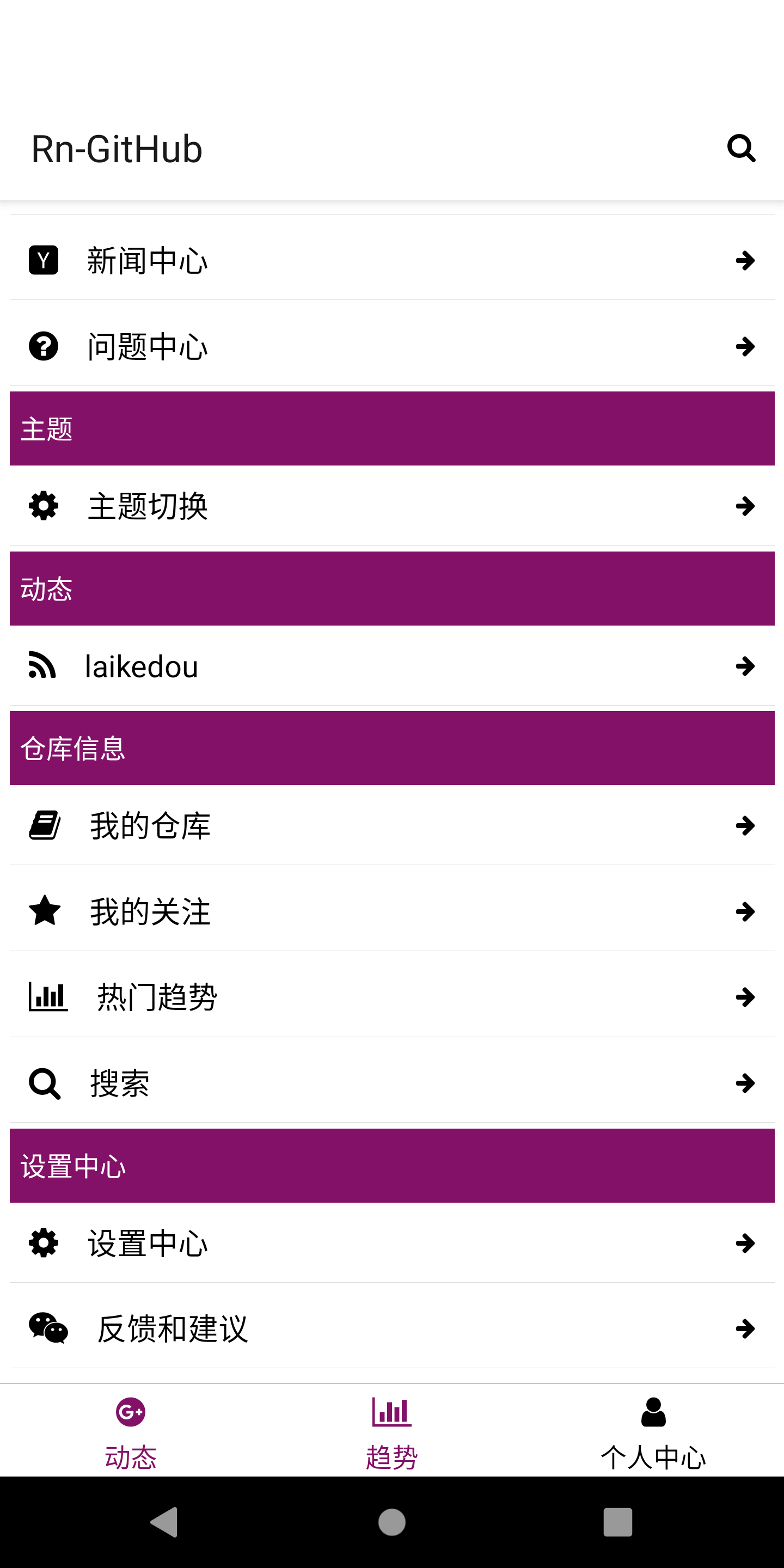784x1568 pixels.
Task: Open the 搜索 search row
Action: [392, 1083]
